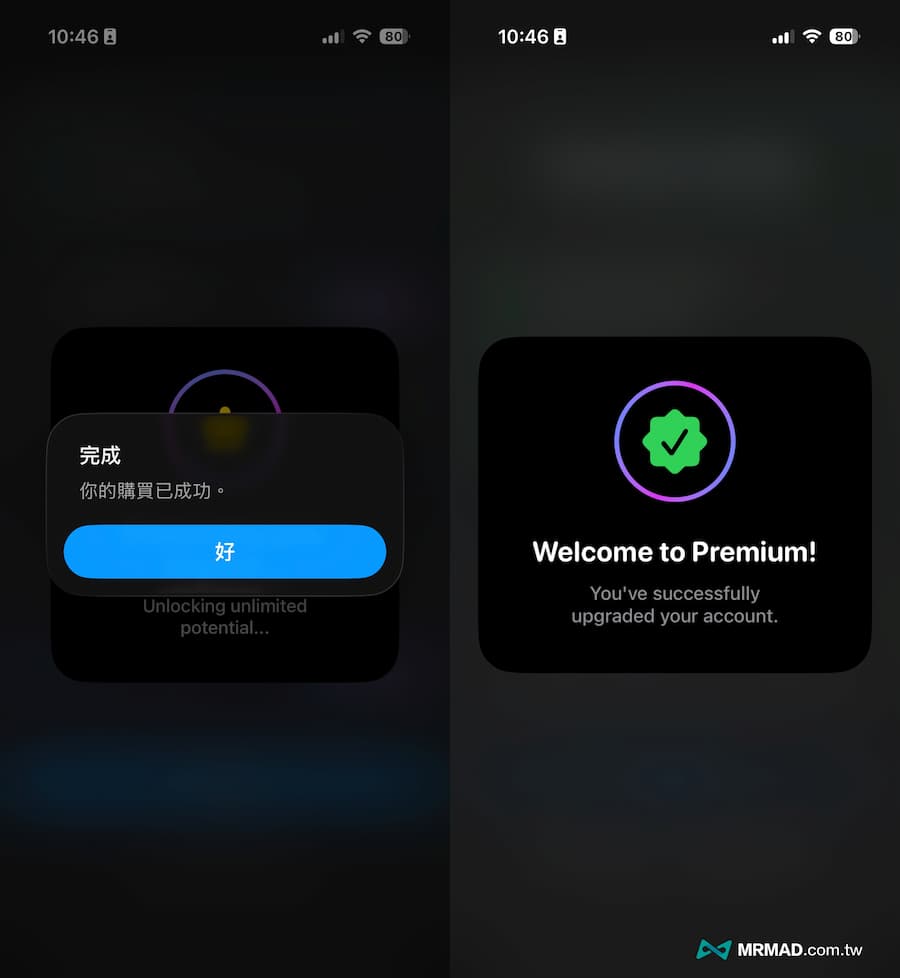
Task: Tap the upgraded your account subtitle text
Action: click(x=674, y=616)
